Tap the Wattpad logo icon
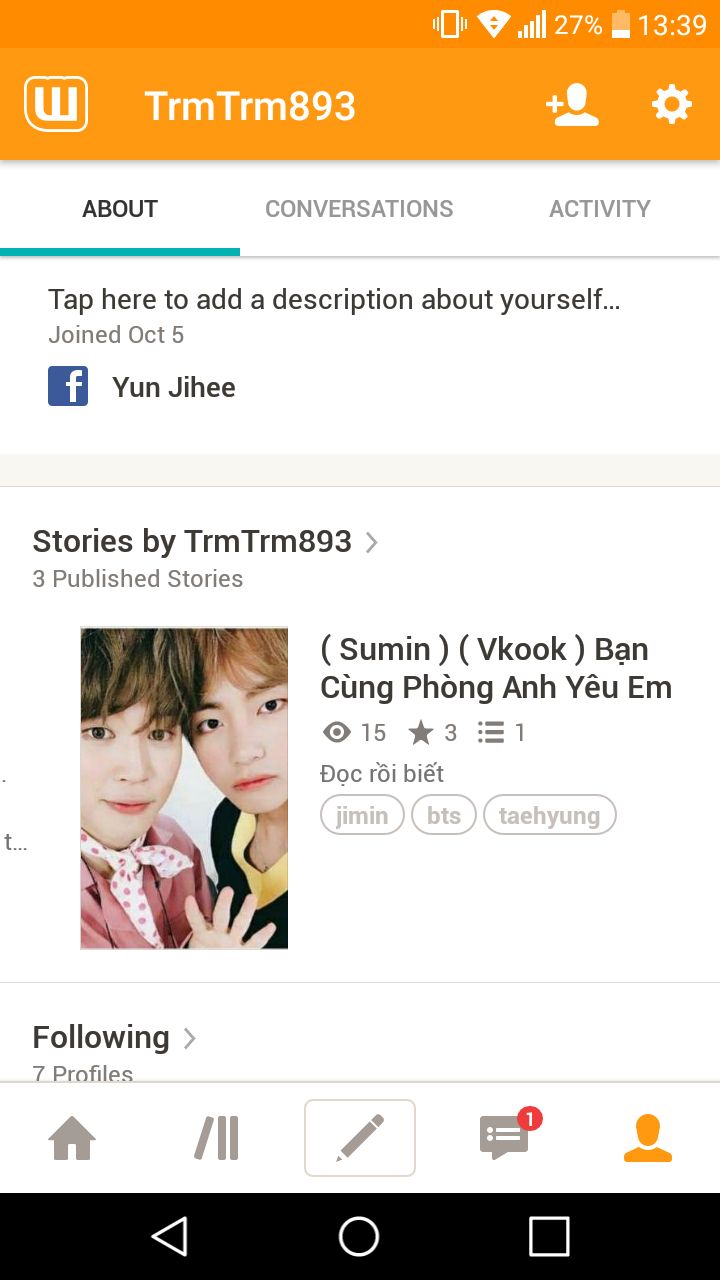Screen dimensions: 720x1280 coord(56,105)
